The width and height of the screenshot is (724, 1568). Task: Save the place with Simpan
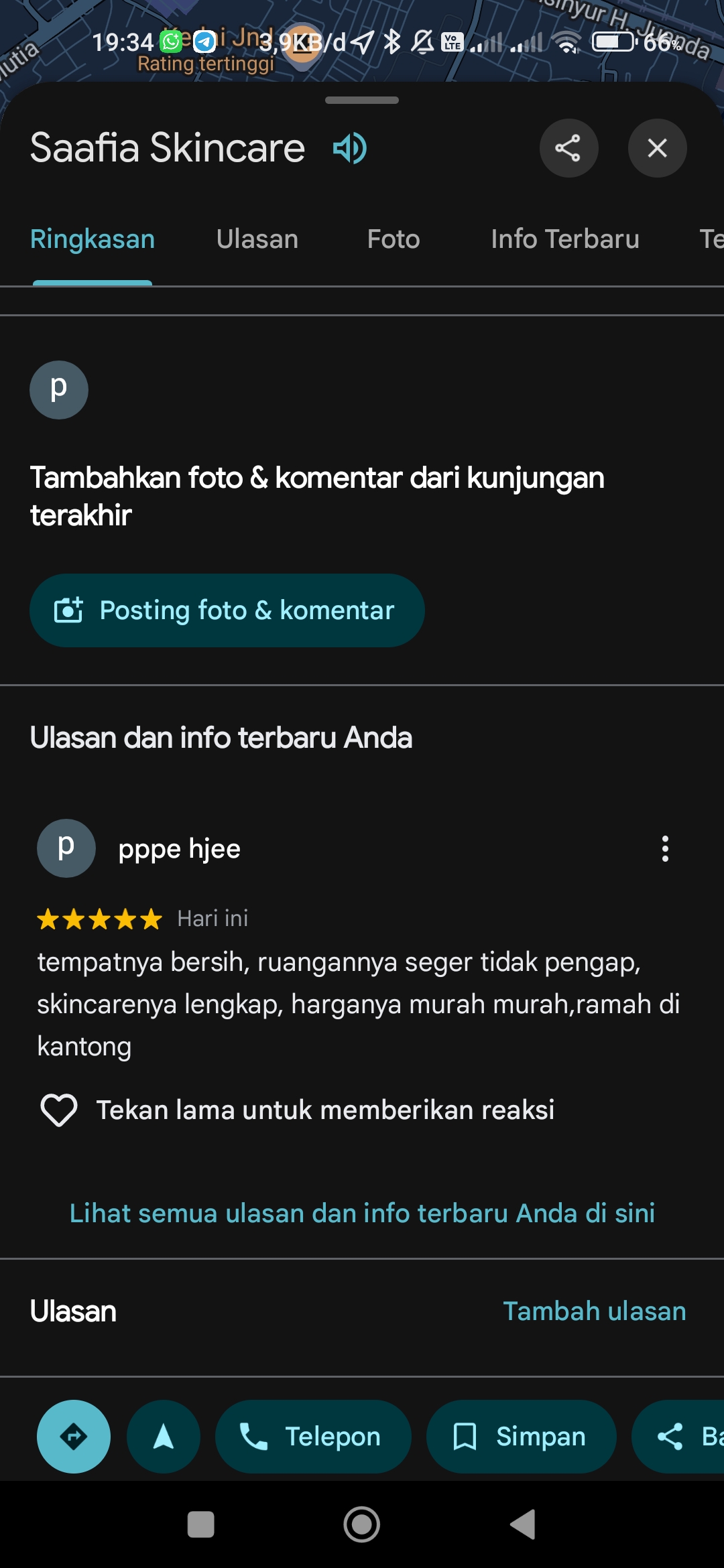(x=522, y=1437)
